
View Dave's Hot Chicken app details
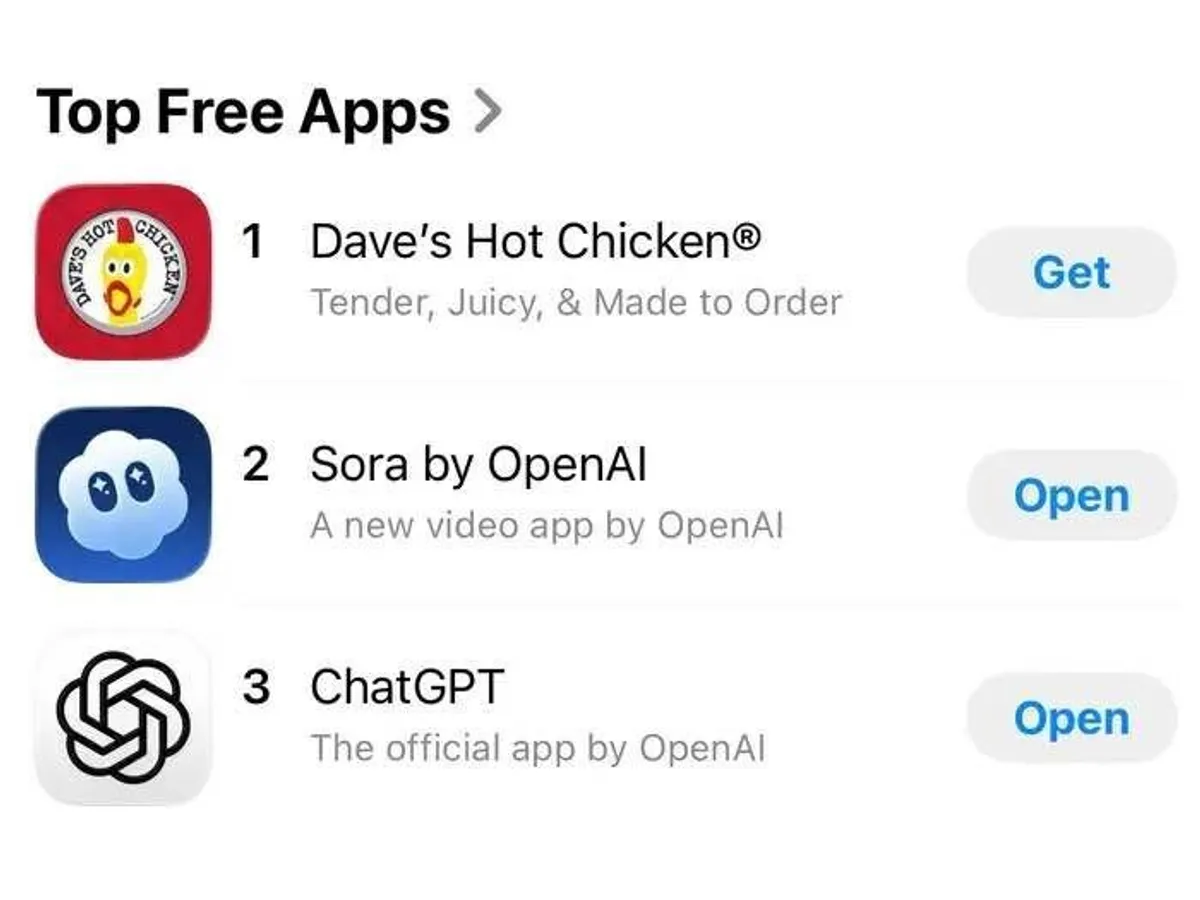coord(535,243)
